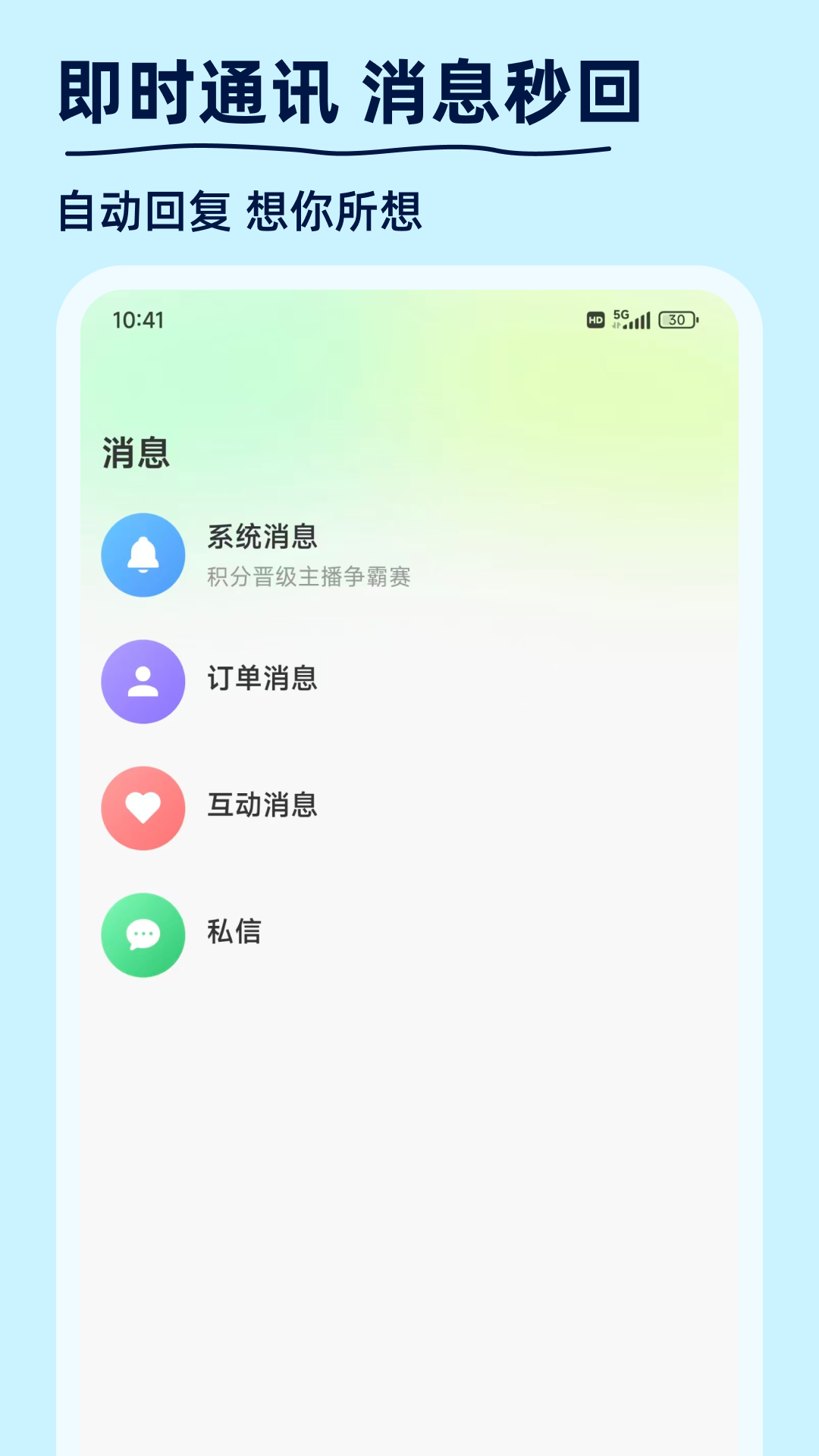Open the green chat bubble private message icon
819x1456 pixels.
click(143, 934)
